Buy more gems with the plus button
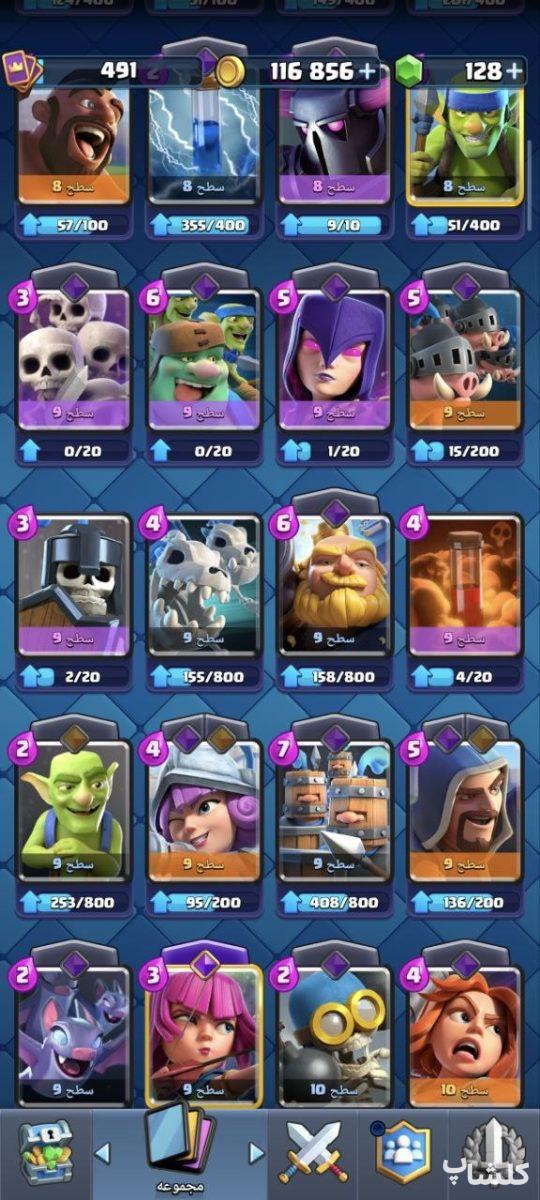540x1200 pixels. (514, 71)
